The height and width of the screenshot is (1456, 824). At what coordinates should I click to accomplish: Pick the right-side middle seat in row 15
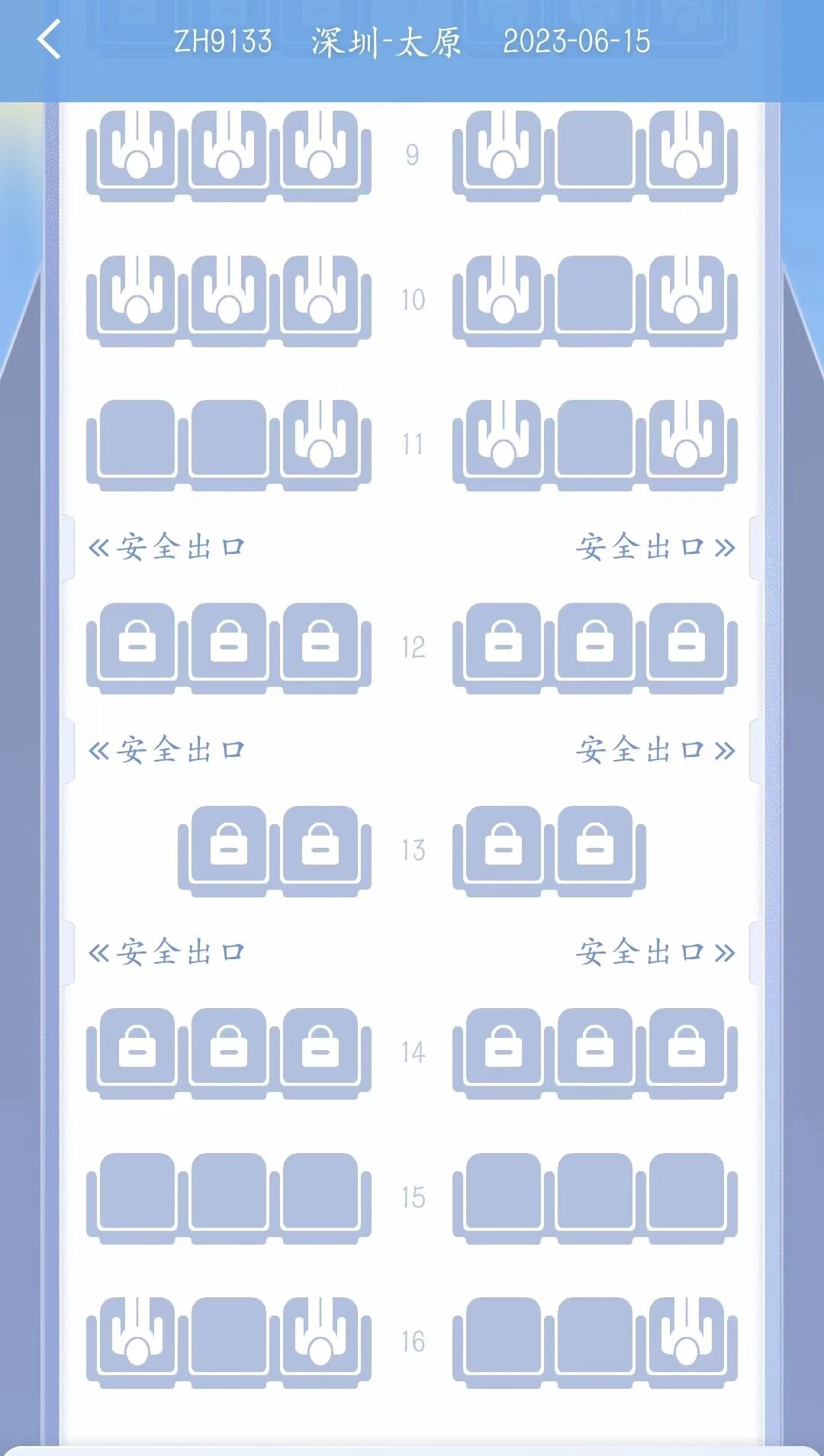coord(594,1192)
